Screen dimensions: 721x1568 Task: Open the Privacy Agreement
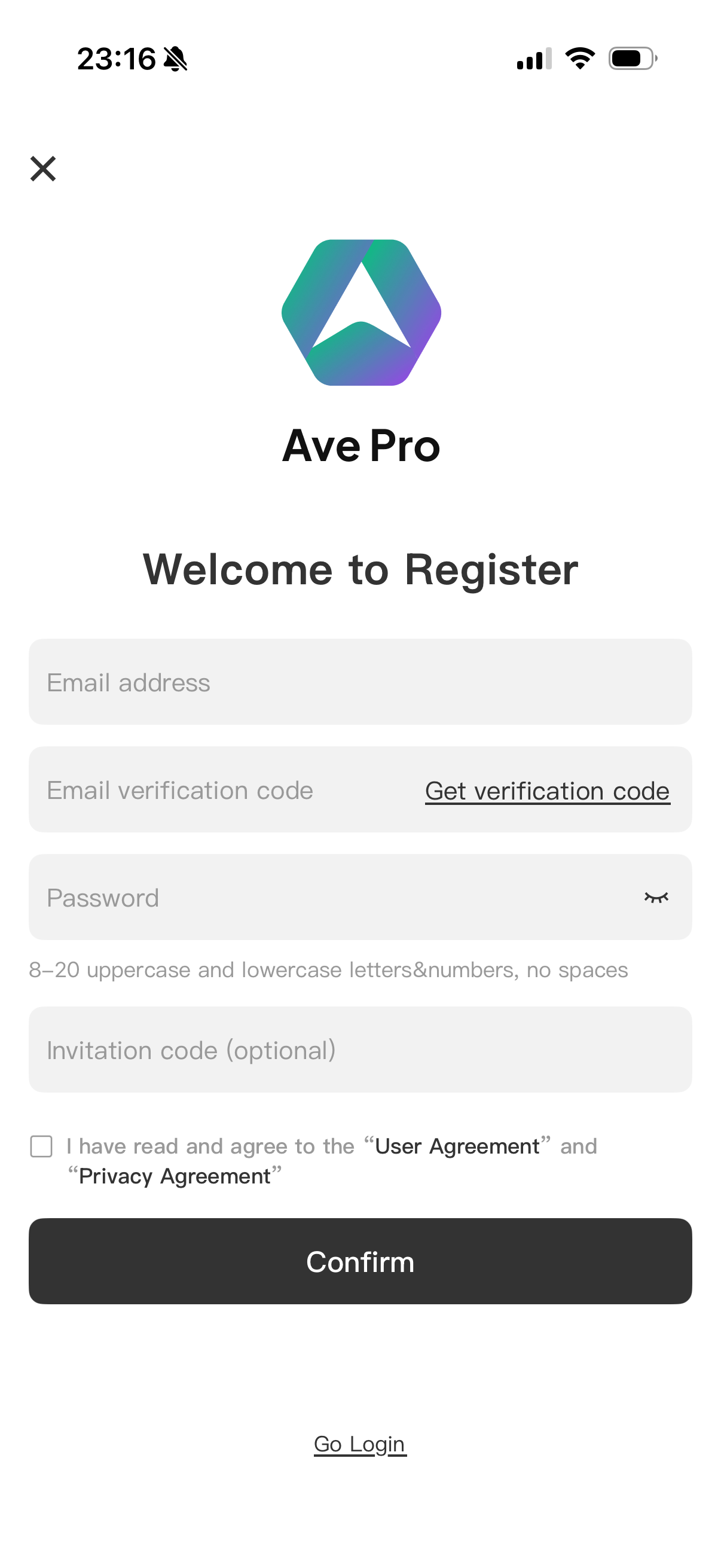[175, 1176]
